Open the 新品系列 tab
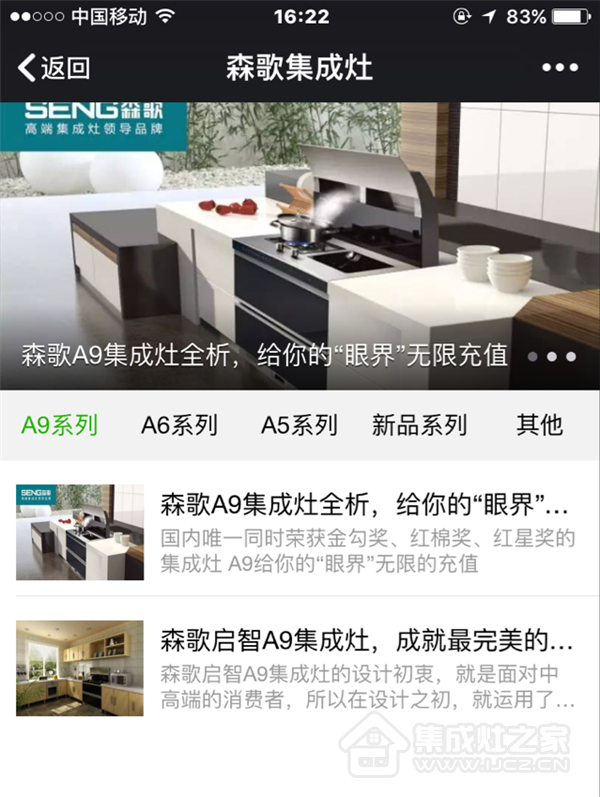The image size is (600, 797). coord(419,425)
